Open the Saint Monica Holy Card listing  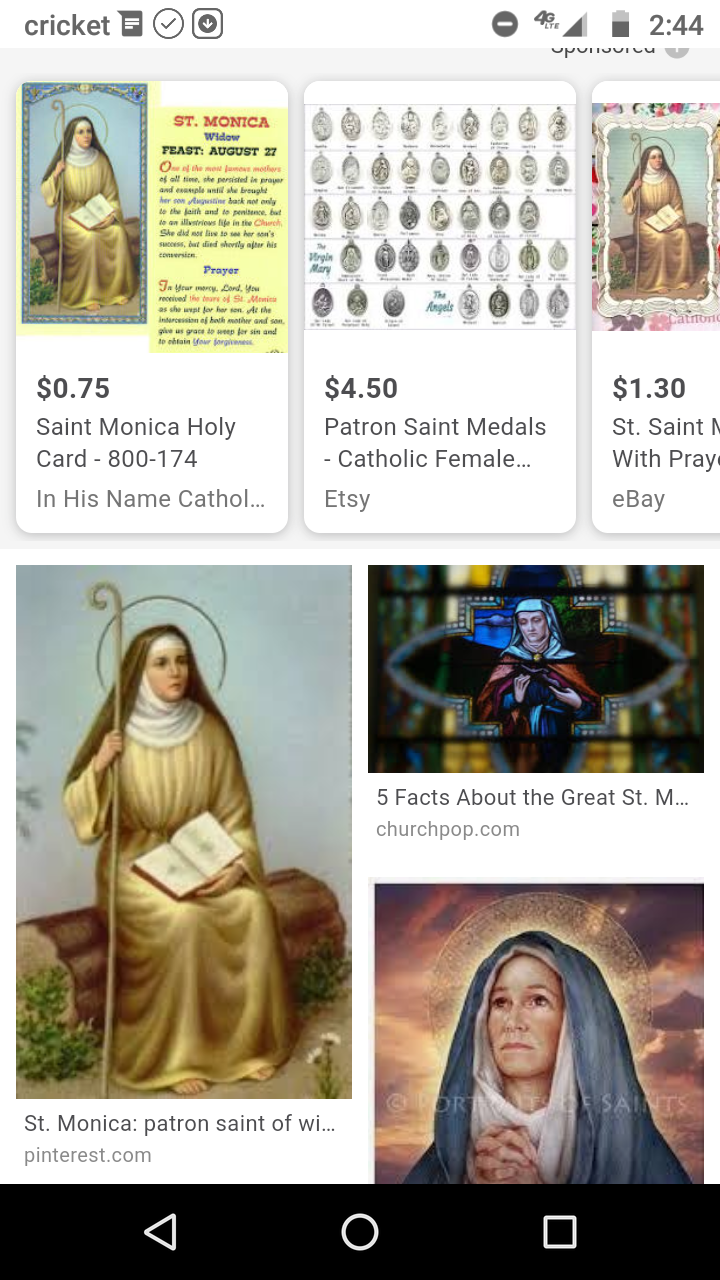click(x=152, y=307)
